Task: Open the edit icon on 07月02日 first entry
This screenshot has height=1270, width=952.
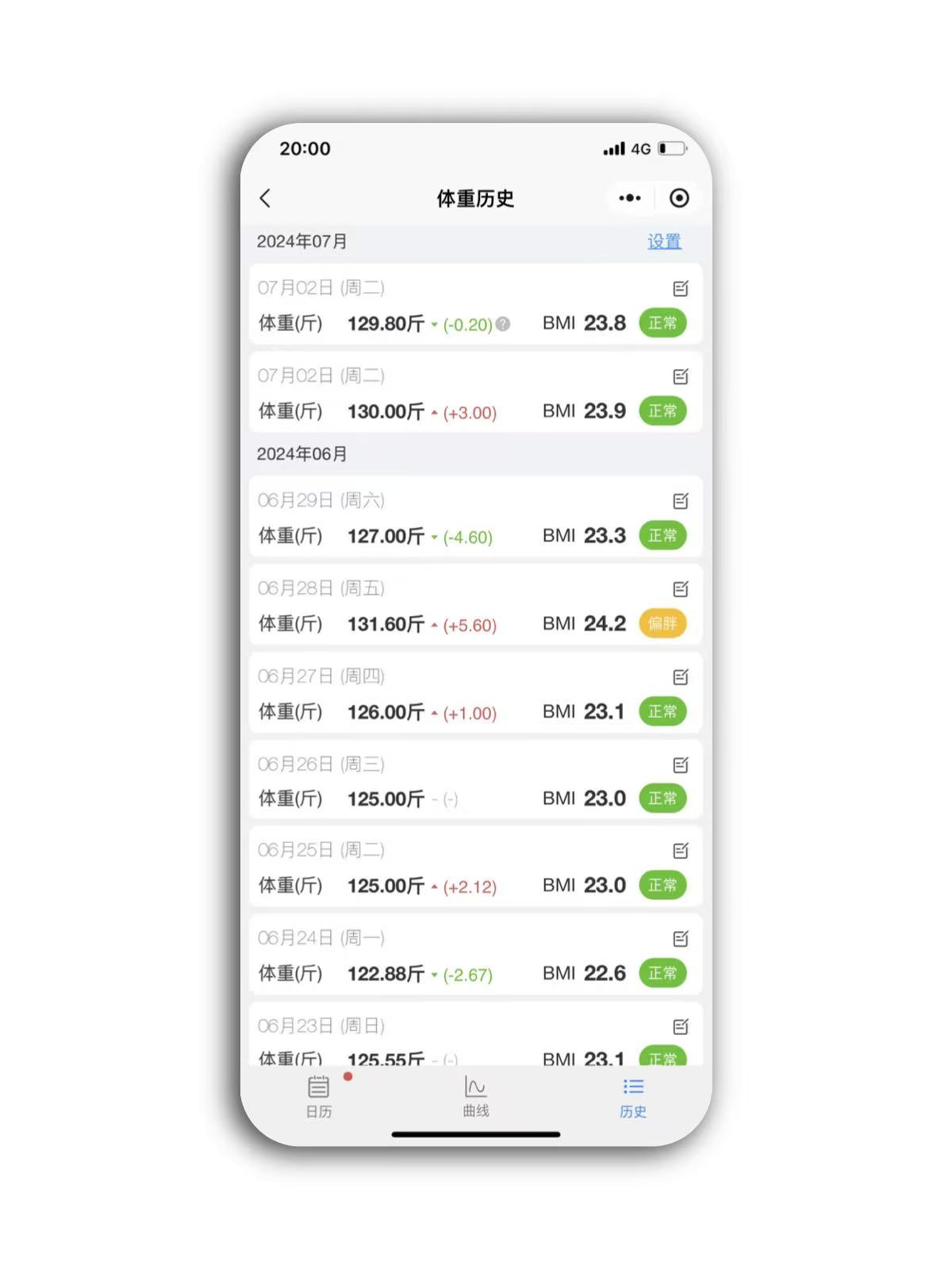Action: coord(681,288)
